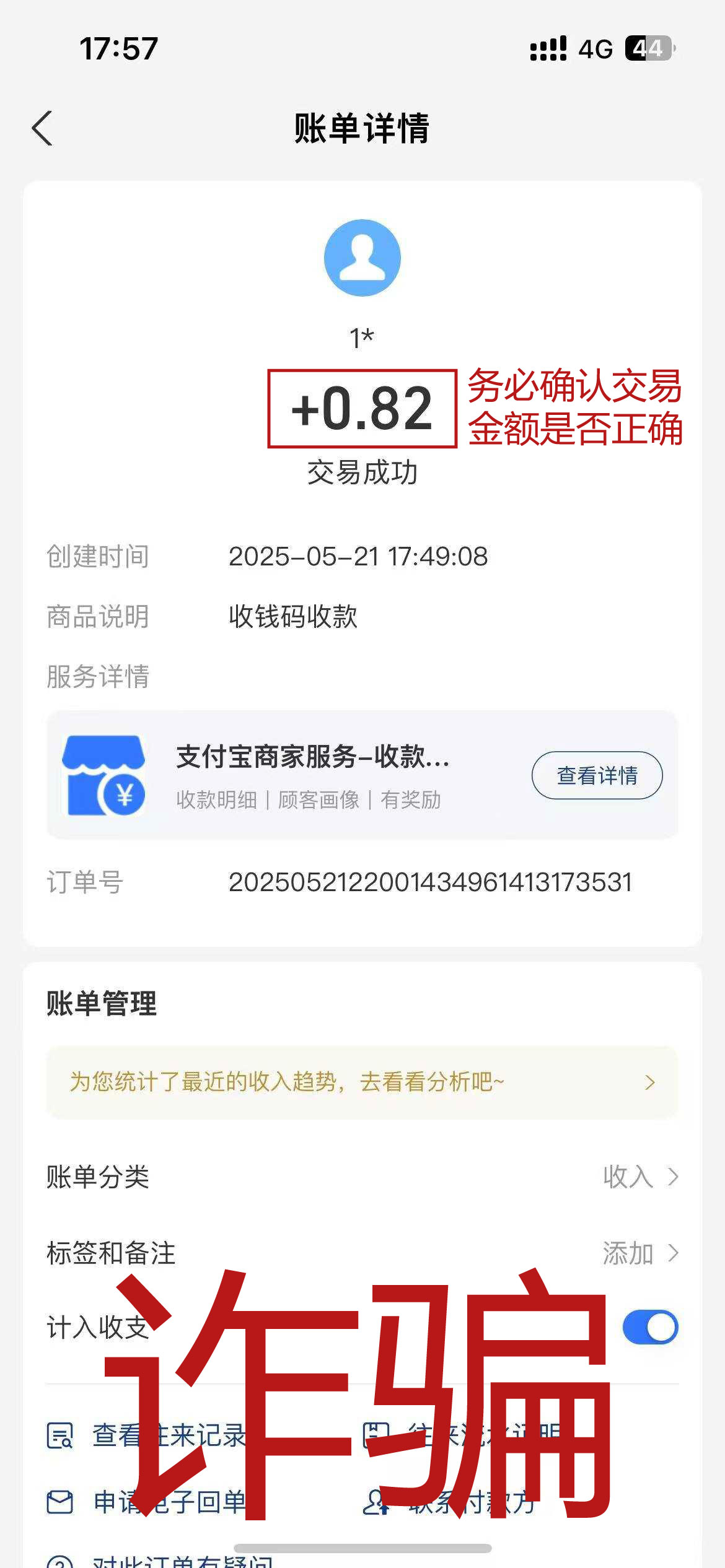Toggle the 计入收支 switch off
The image size is (725, 1568).
coord(650,1328)
